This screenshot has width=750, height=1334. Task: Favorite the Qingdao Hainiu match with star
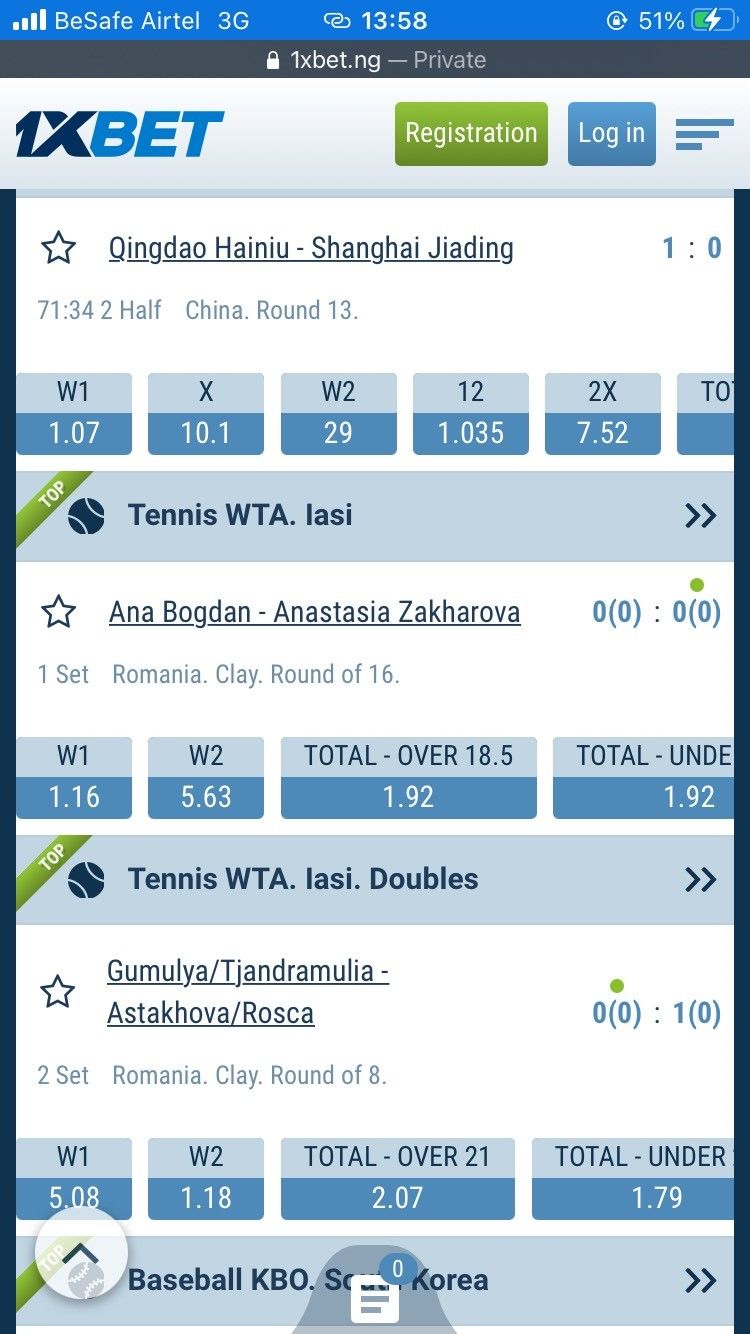(59, 248)
